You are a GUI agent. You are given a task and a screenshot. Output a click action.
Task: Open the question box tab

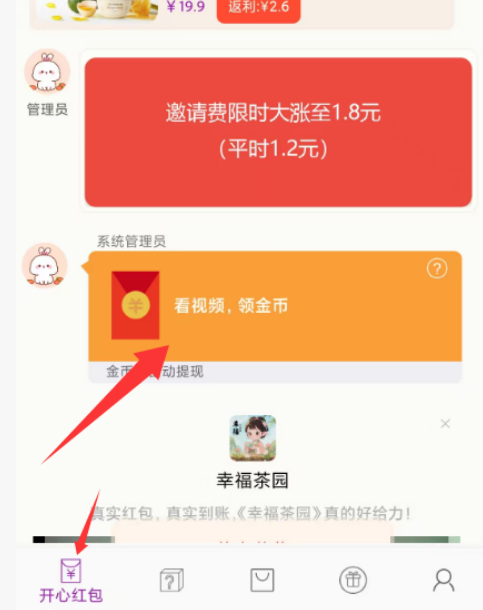point(172,580)
